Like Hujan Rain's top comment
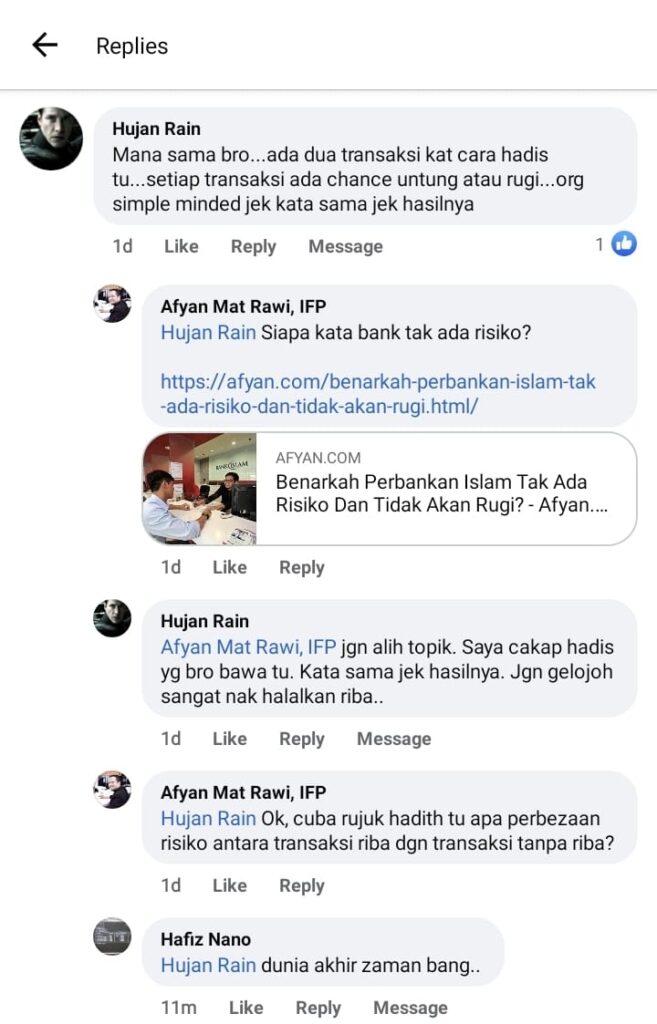 point(181,246)
